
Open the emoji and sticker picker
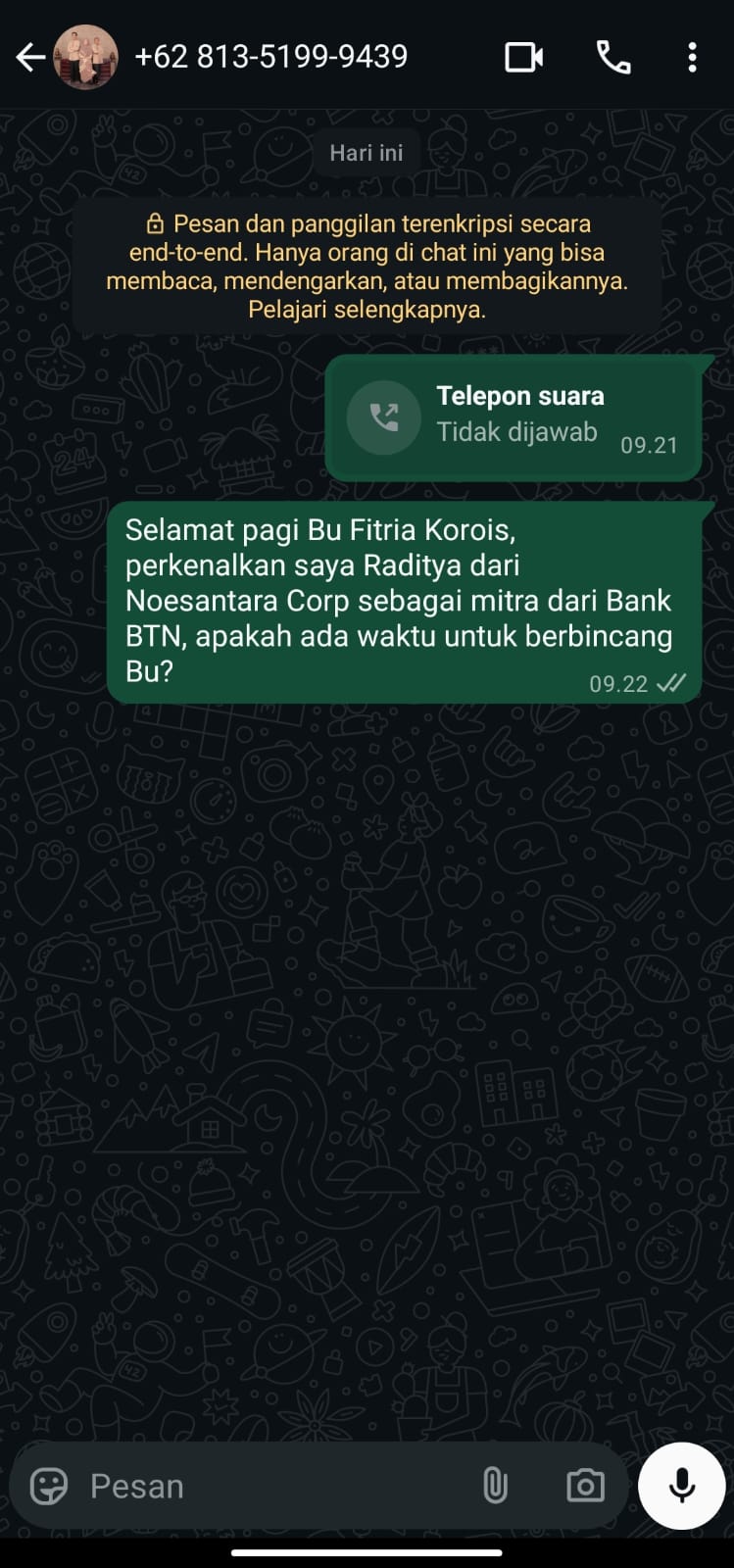pyautogui.click(x=47, y=1486)
